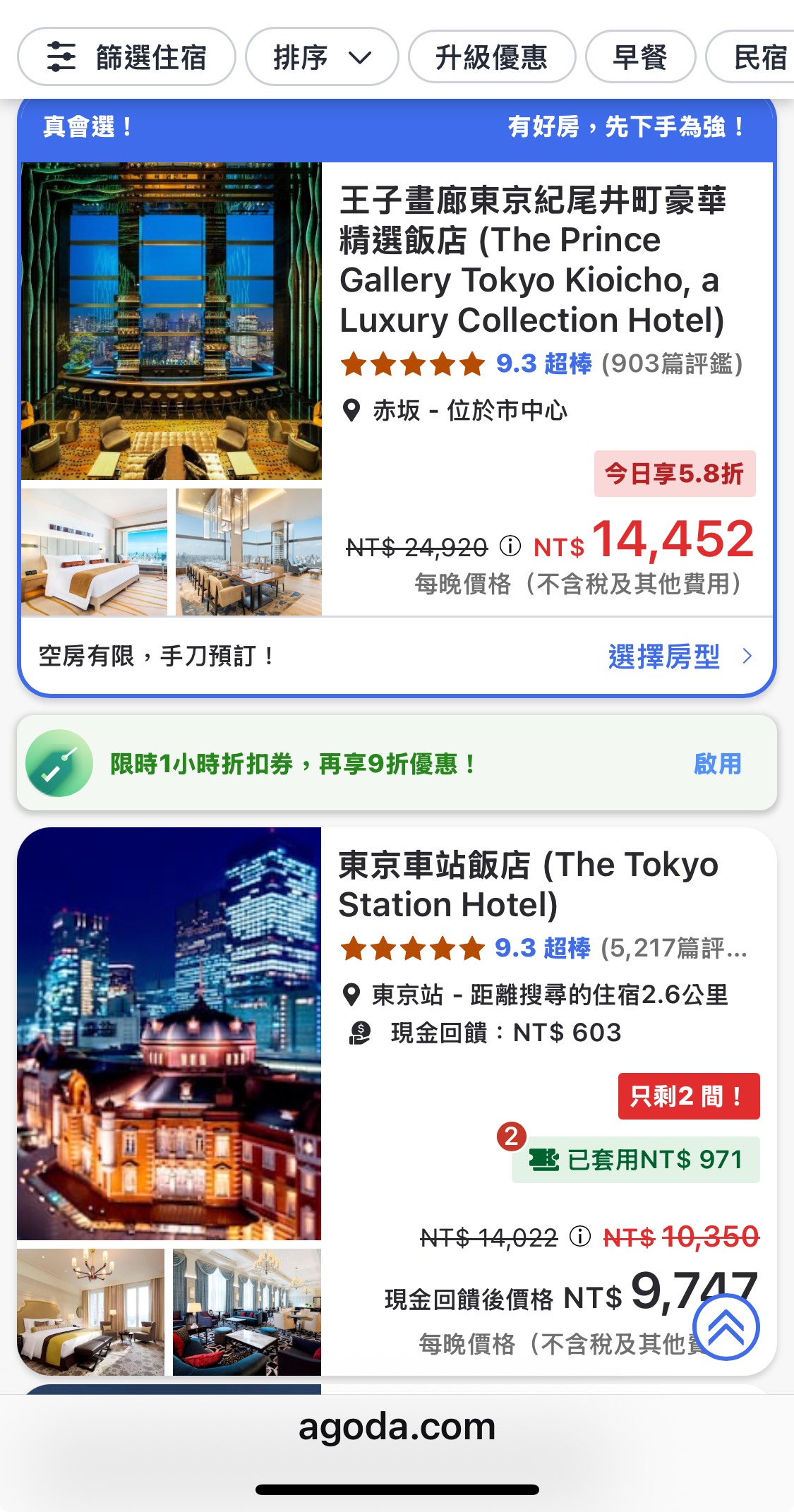Filter hotels by 早餐
The height and width of the screenshot is (1512, 794).
click(x=640, y=57)
